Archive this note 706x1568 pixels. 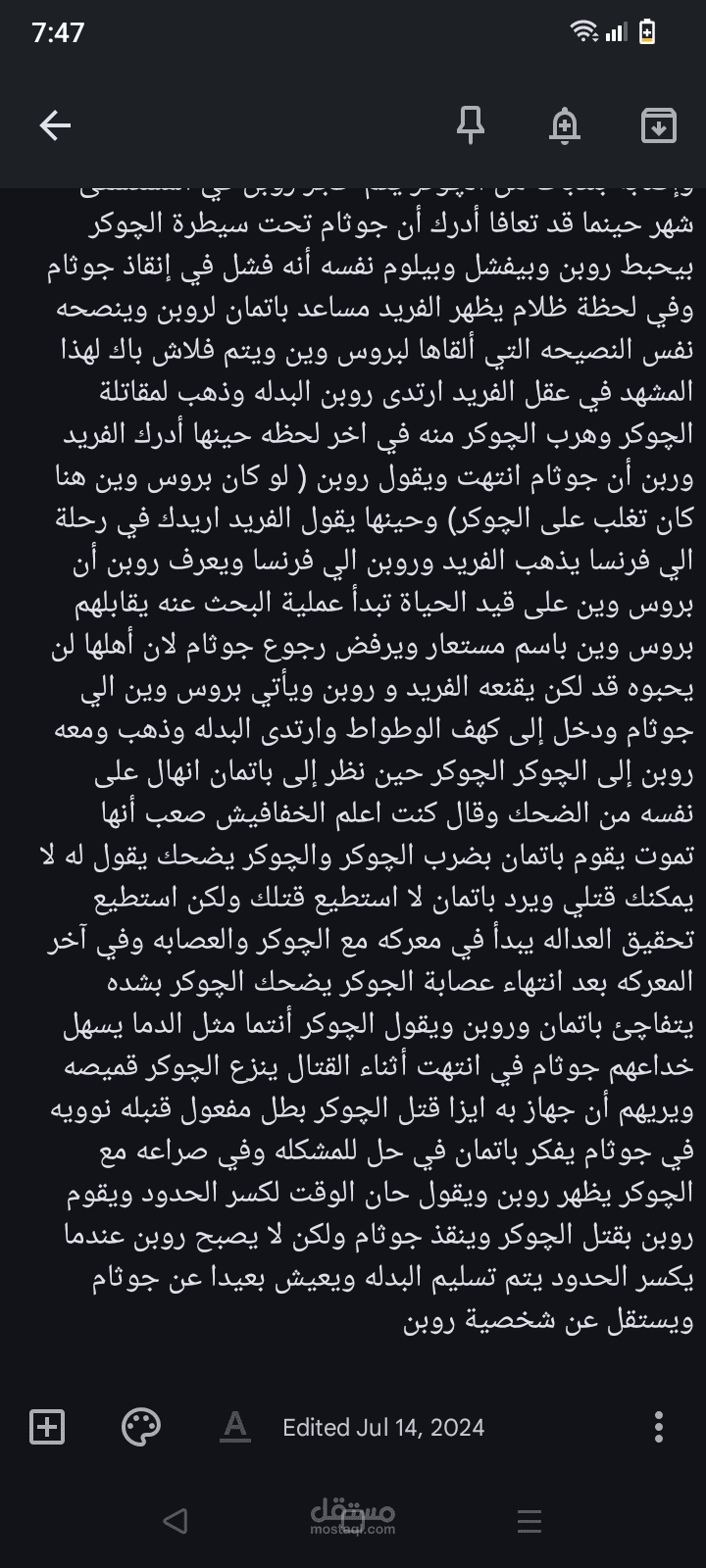pos(659,125)
